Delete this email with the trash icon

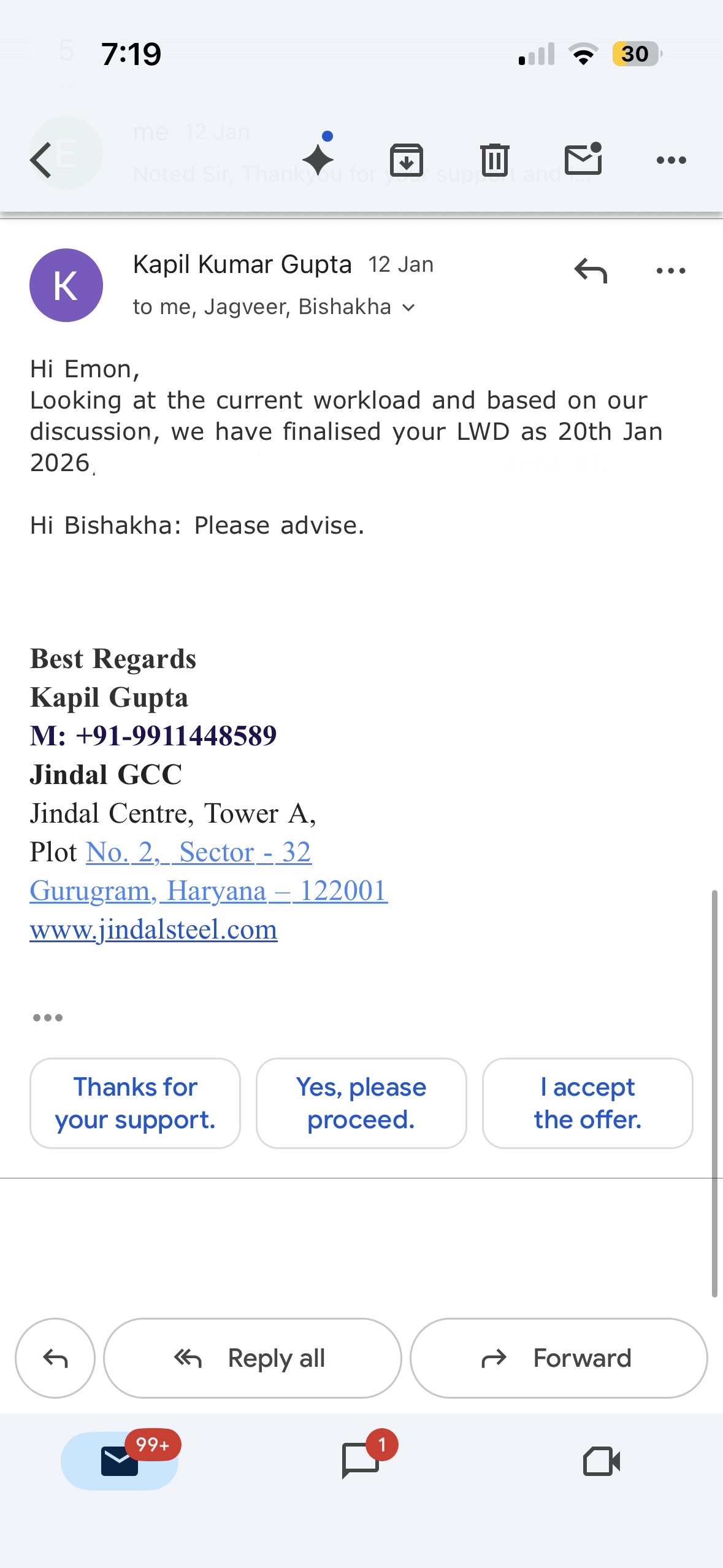(494, 159)
